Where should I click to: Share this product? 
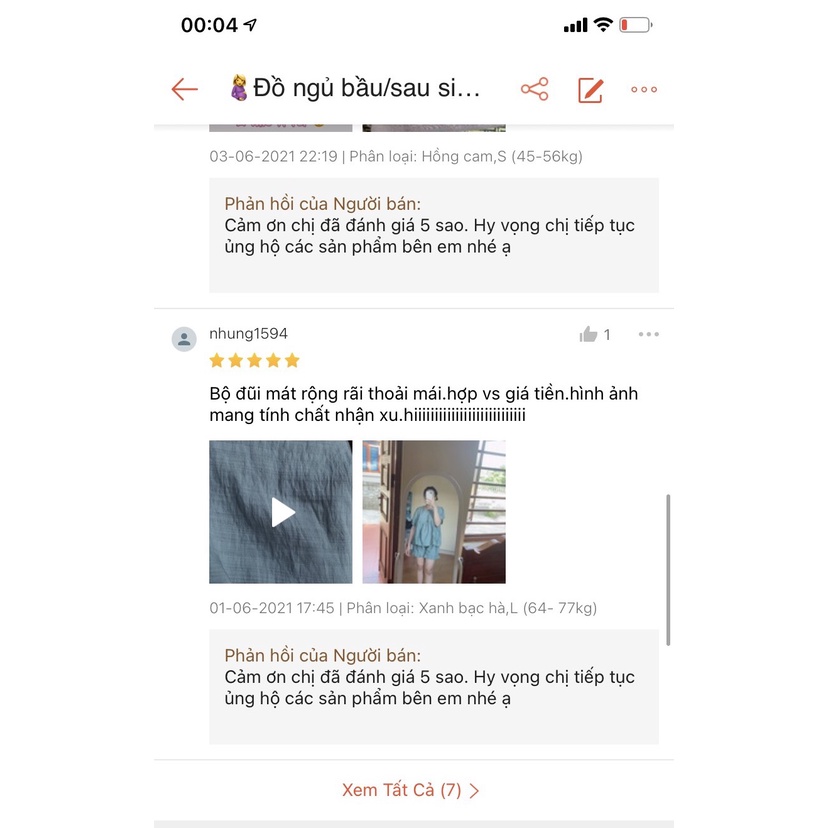pyautogui.click(x=535, y=89)
